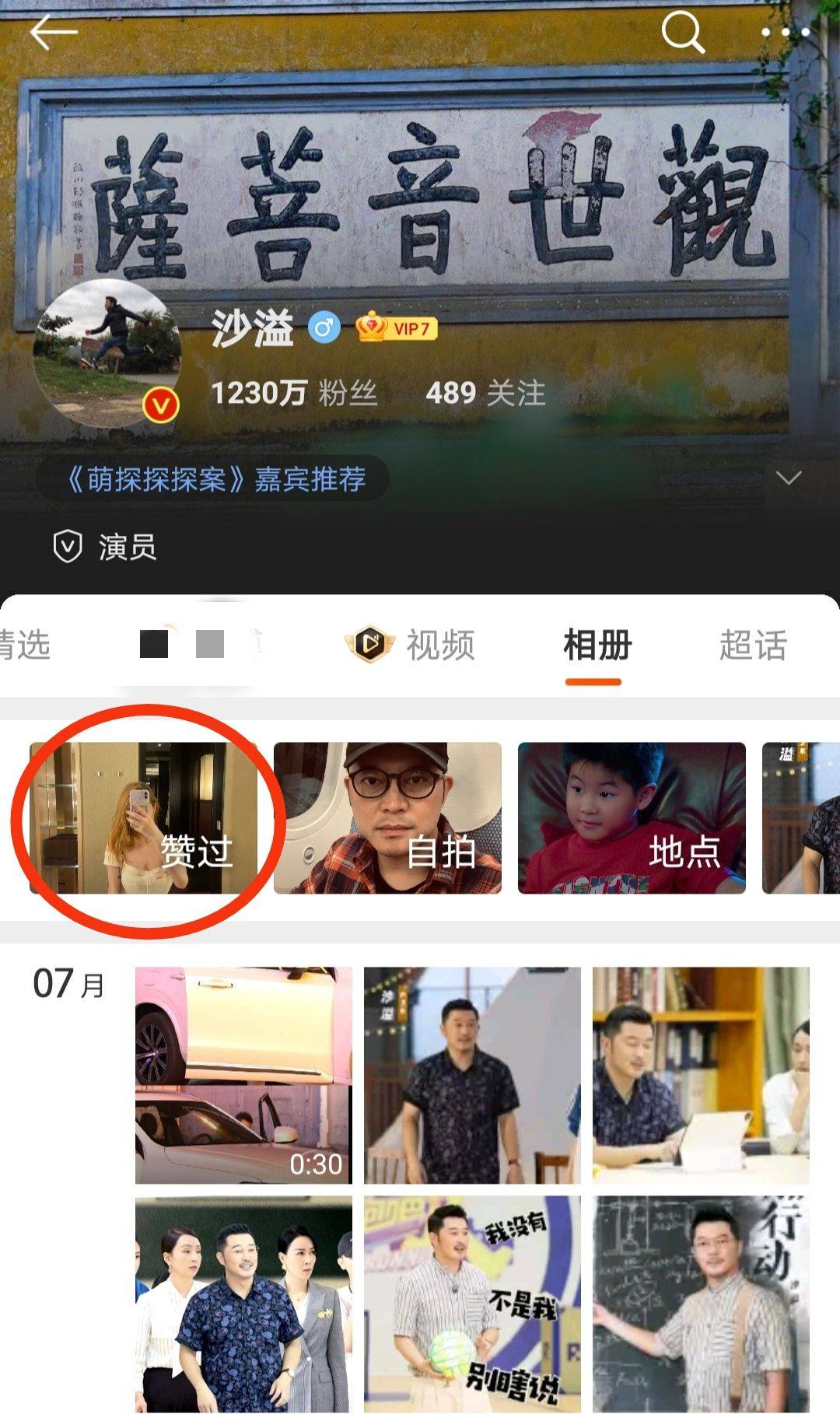Open the 赞过 album

(143, 817)
